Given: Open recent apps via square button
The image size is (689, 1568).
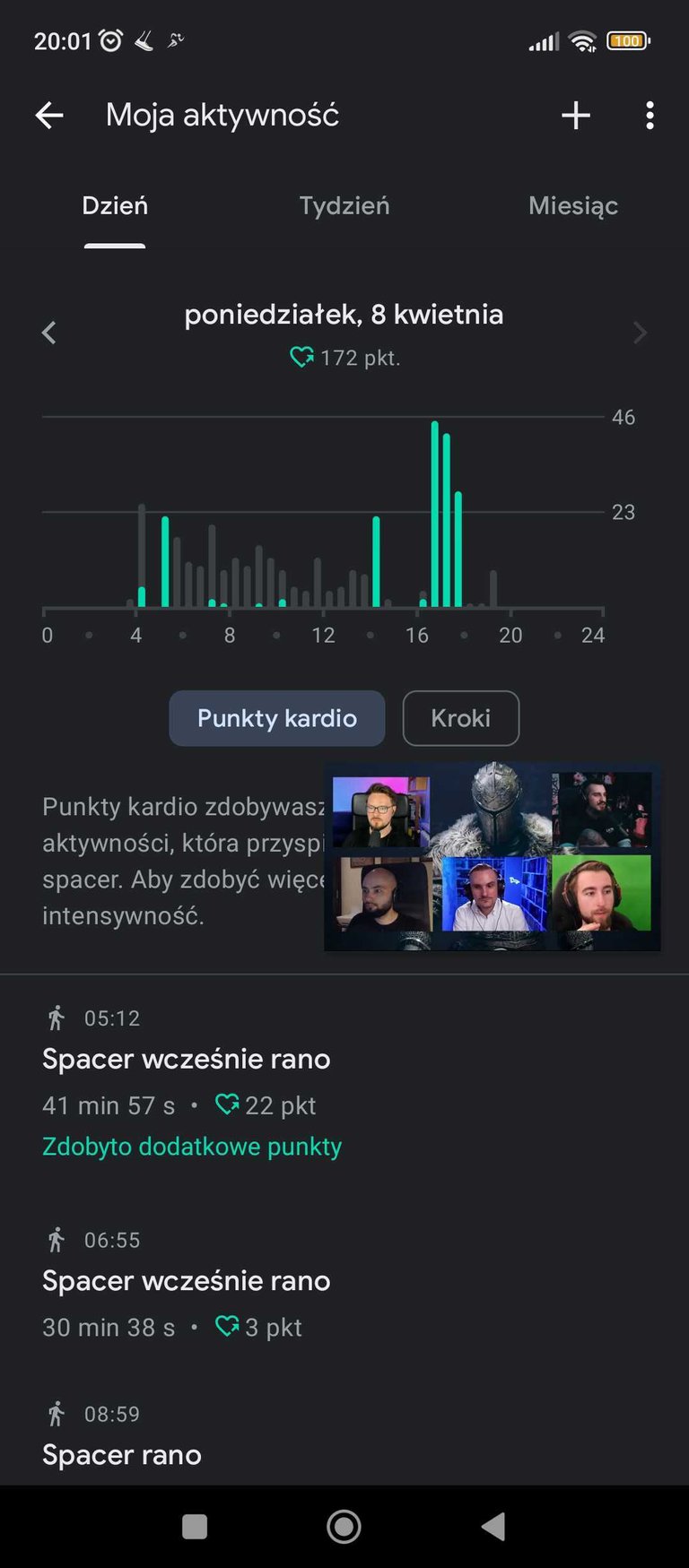Looking at the screenshot, I should coord(195,1526).
